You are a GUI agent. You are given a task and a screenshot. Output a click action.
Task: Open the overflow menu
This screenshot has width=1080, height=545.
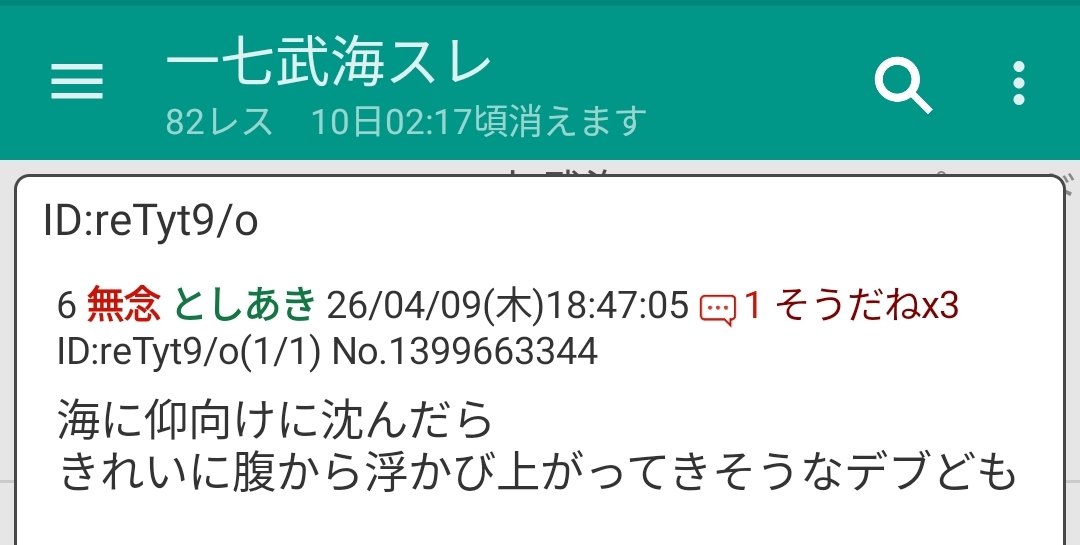click(1018, 84)
